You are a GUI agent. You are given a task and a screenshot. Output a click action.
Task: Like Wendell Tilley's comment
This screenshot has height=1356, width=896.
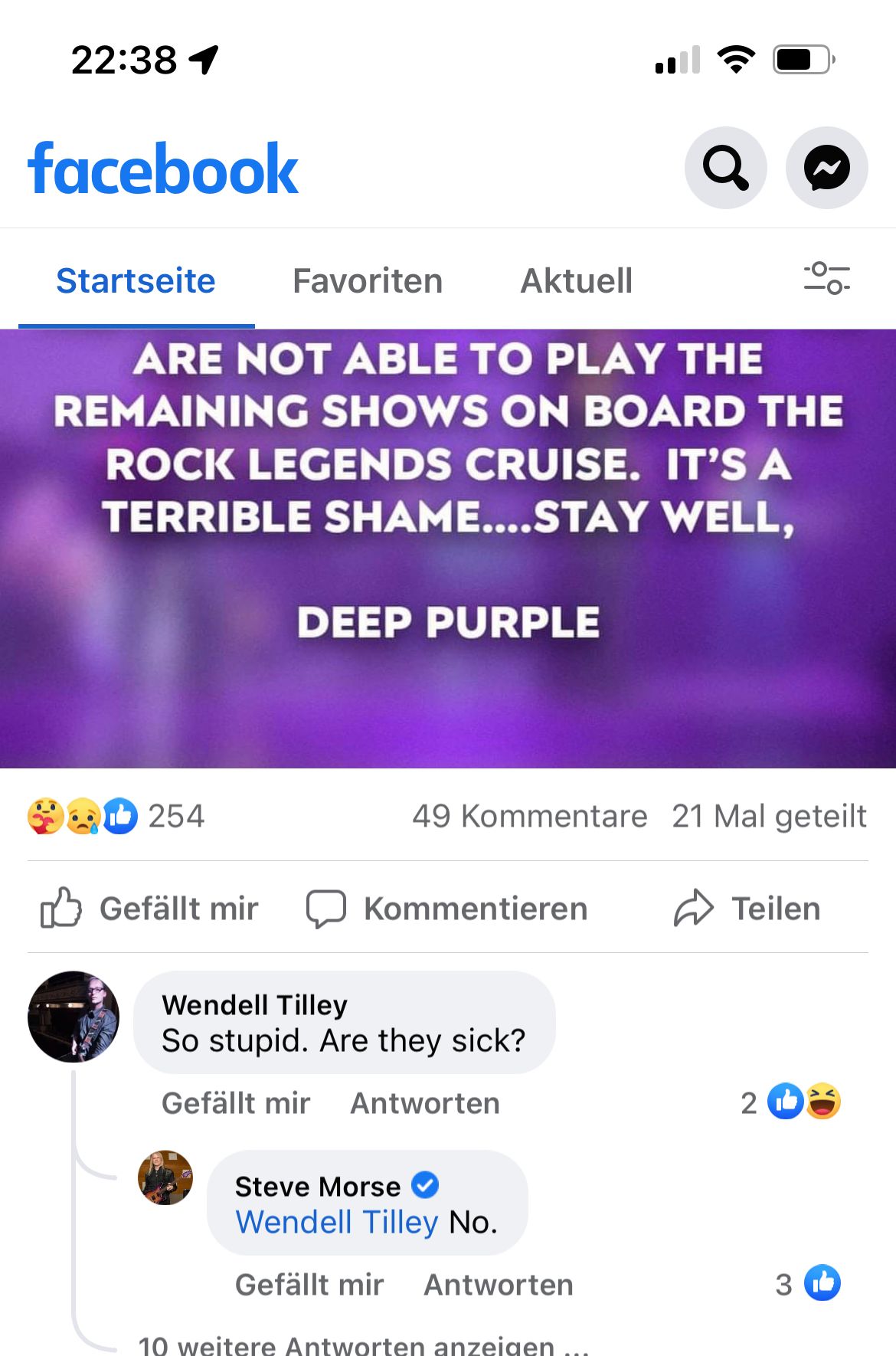pyautogui.click(x=236, y=1103)
